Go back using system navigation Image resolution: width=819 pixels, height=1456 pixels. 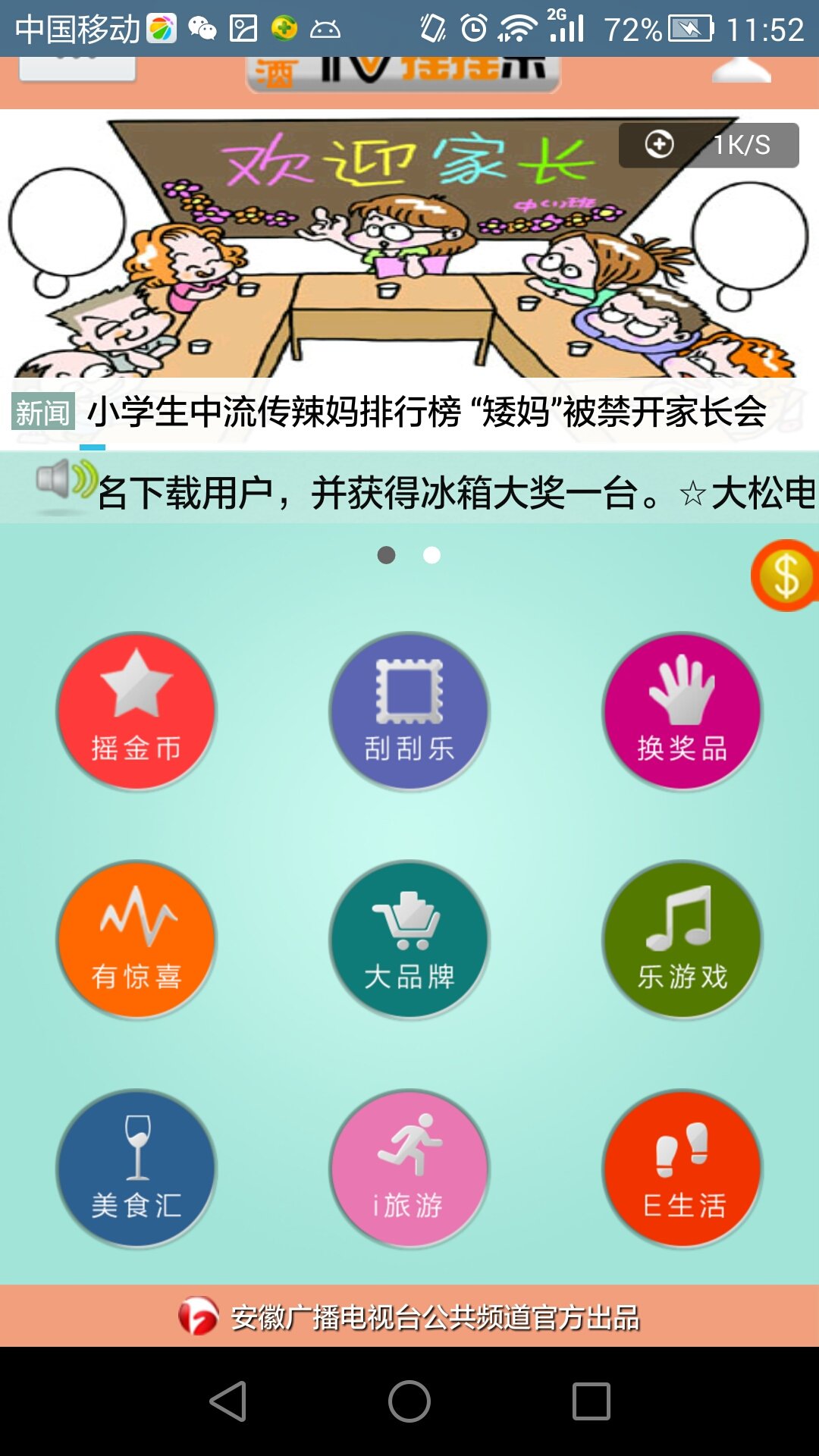[227, 1401]
